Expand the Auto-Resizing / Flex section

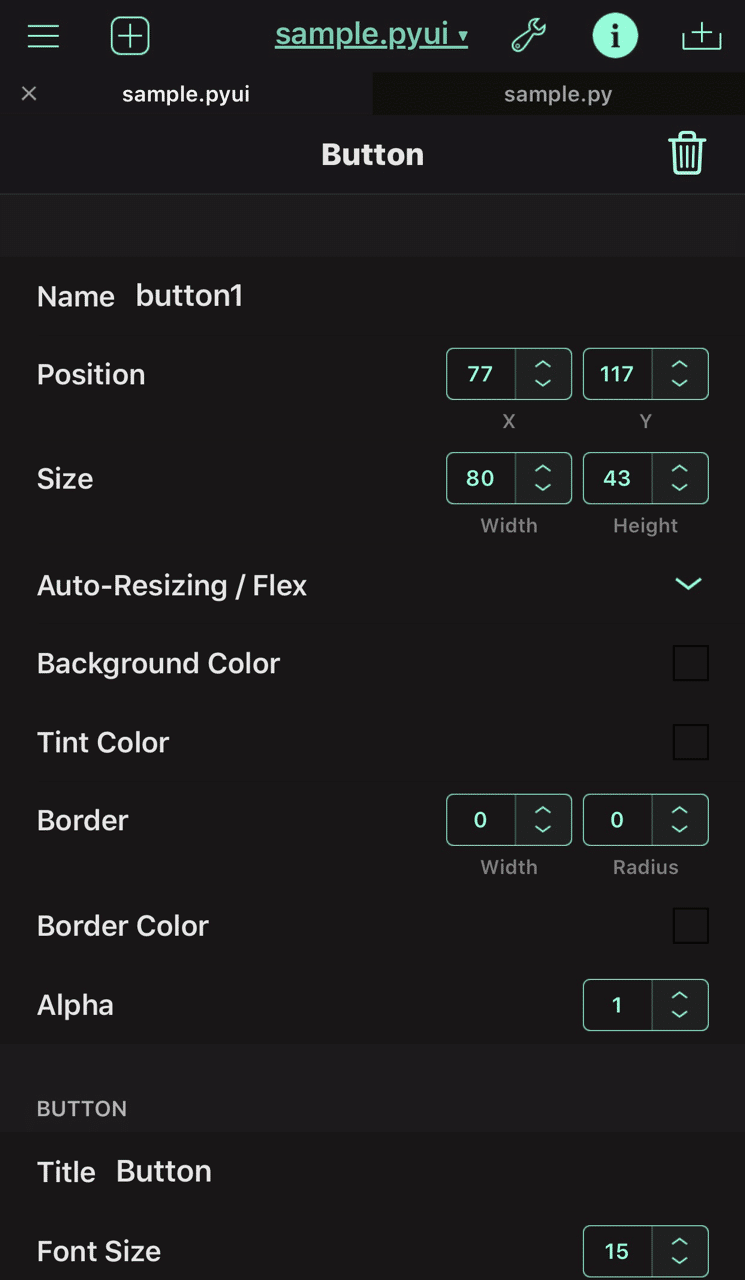(688, 584)
